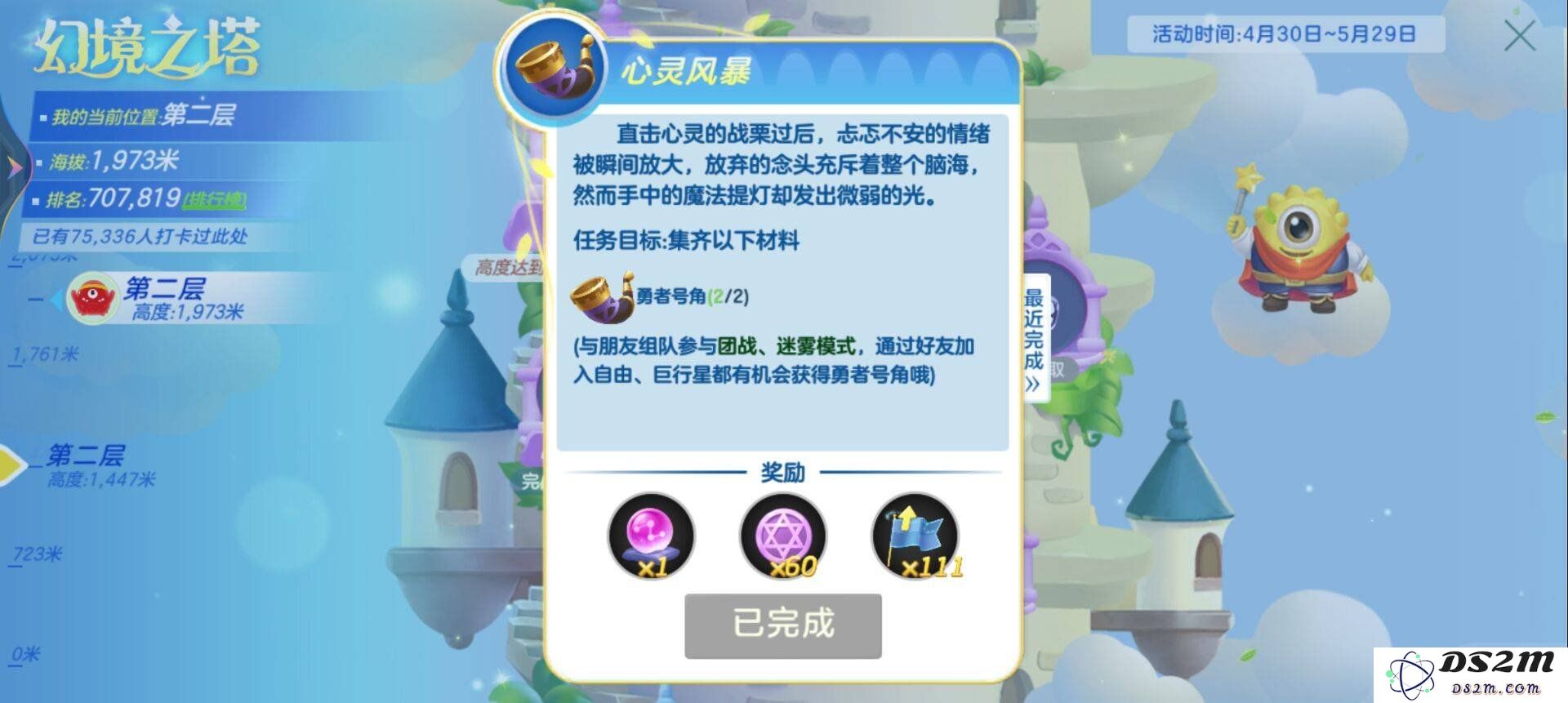View the purple crystal ball reward
This screenshot has width=1568, height=703.
pos(651,536)
